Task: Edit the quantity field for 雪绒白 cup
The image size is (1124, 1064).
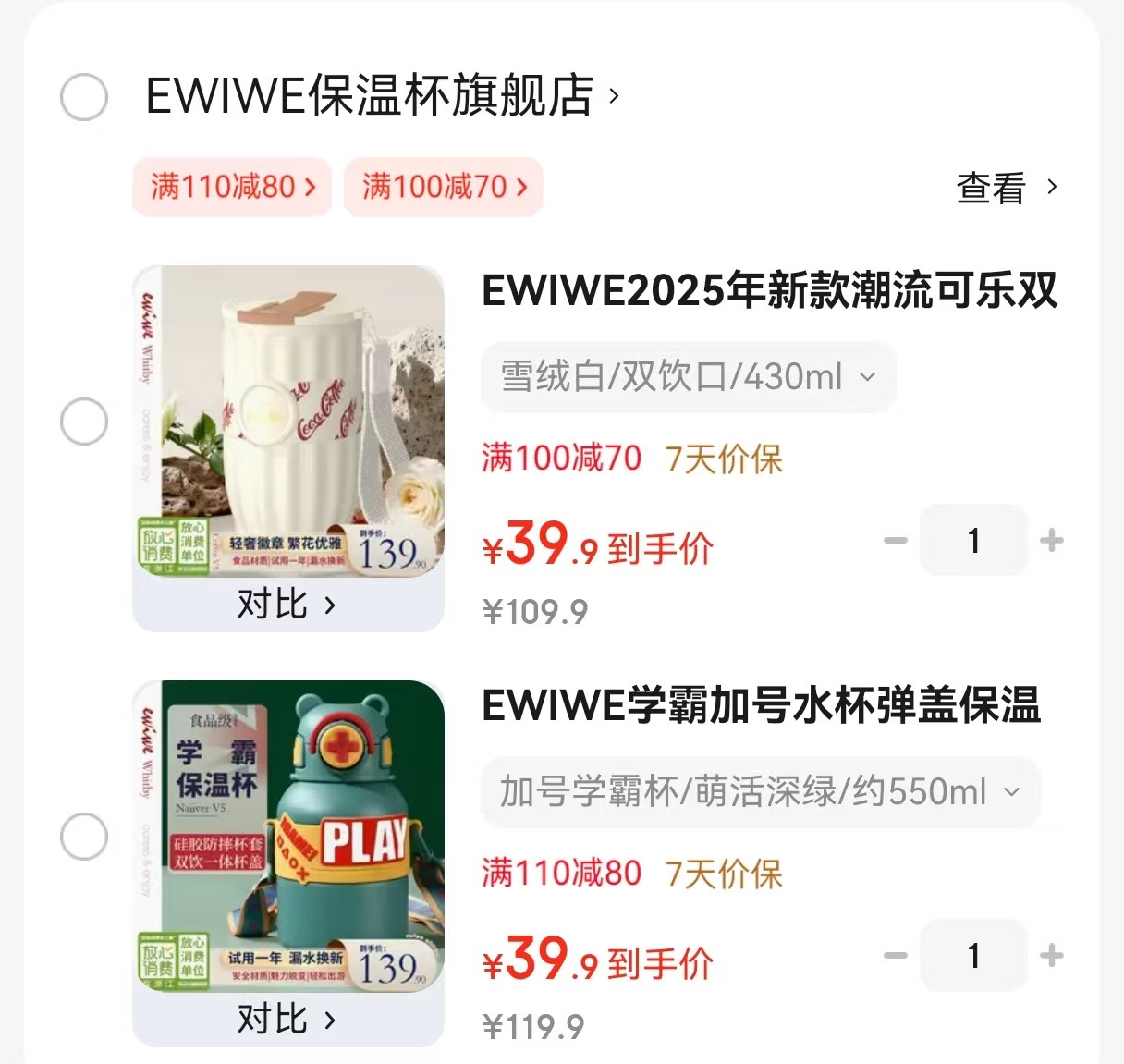Action: (973, 541)
